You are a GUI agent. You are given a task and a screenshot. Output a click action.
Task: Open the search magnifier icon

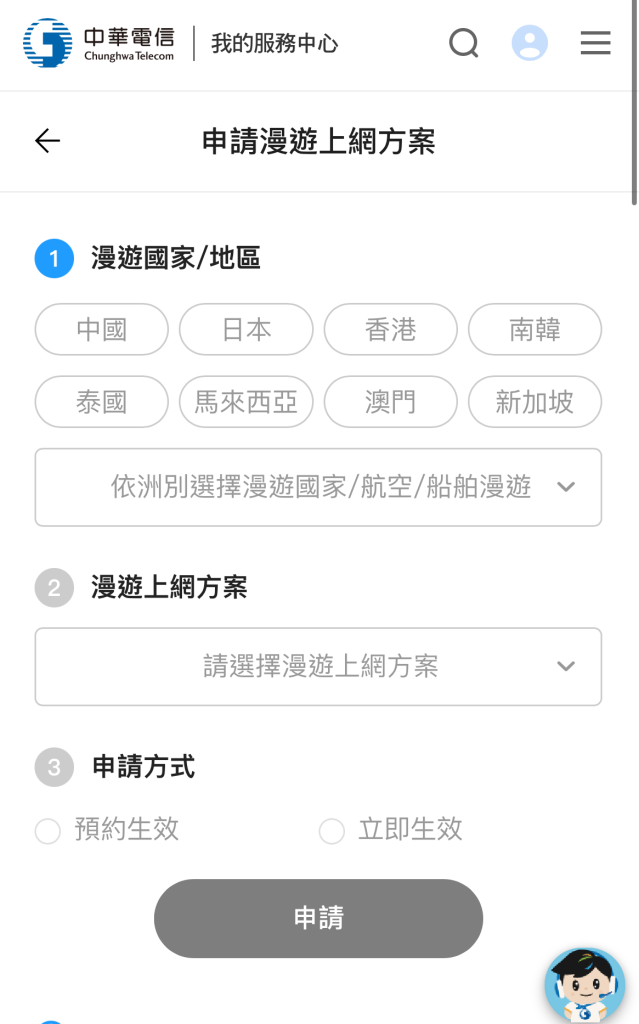coord(464,43)
